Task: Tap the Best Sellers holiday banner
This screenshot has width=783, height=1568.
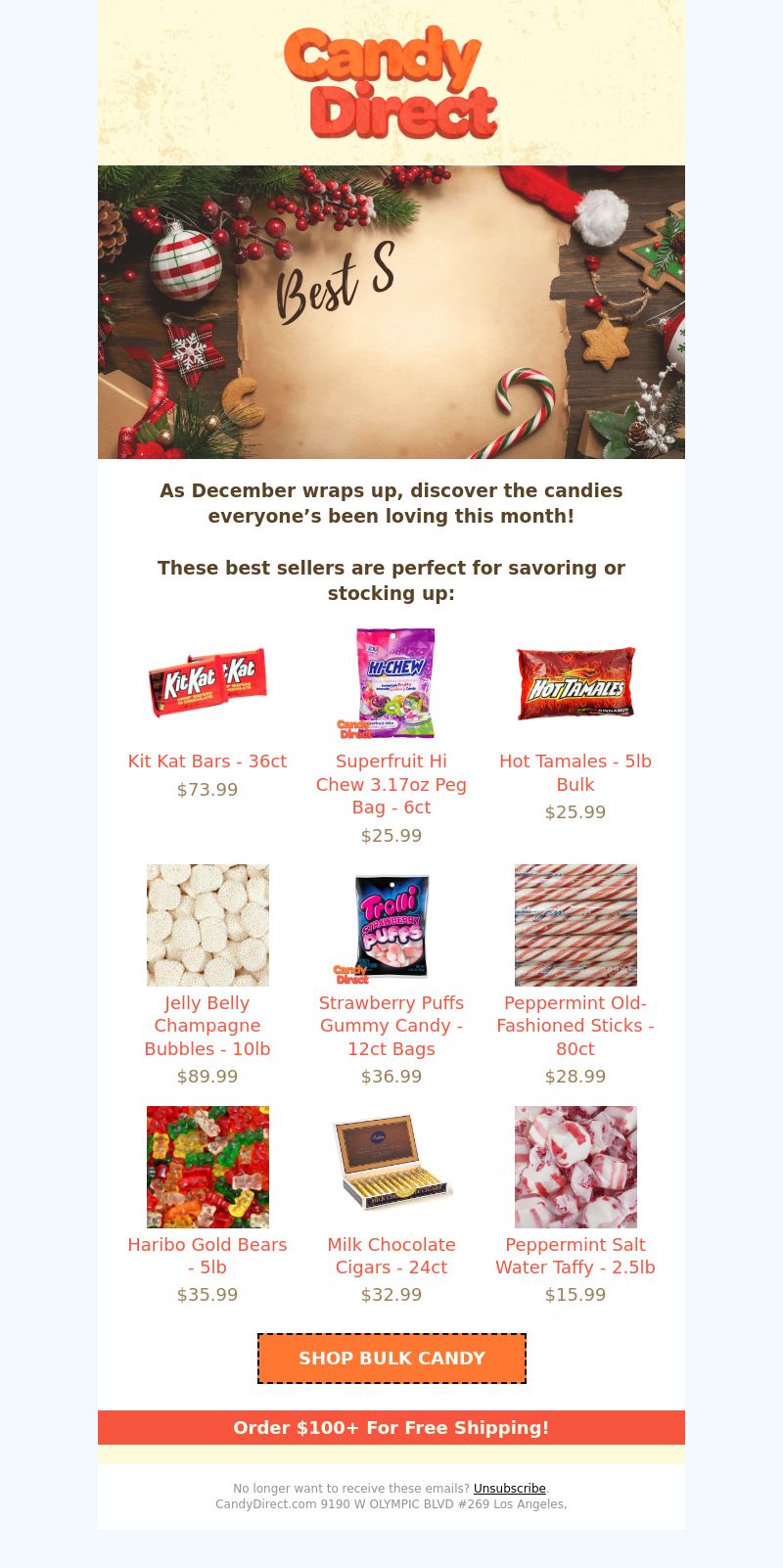Action: pyautogui.click(x=391, y=311)
